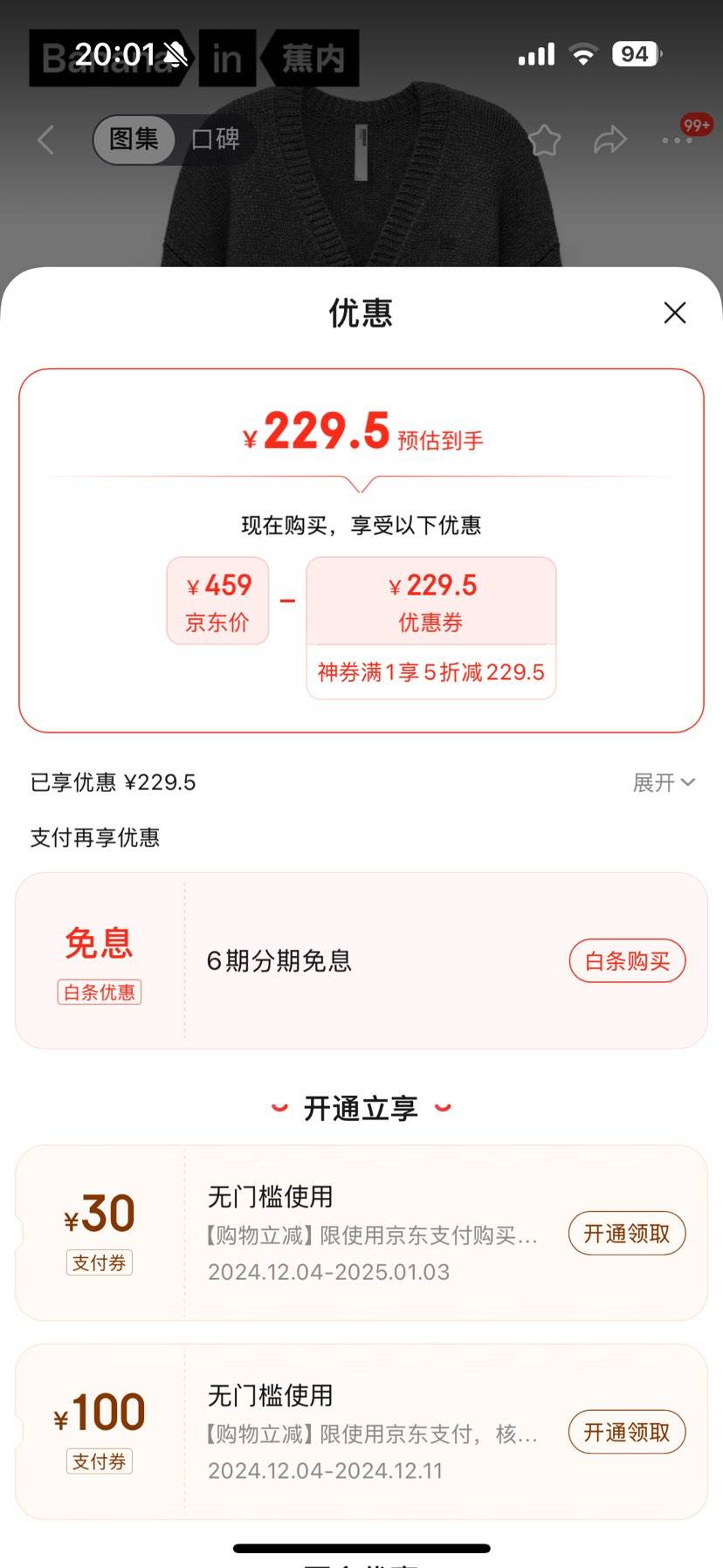
Task: Claim the ¥30 coupon via 开通领取
Action: point(626,1234)
